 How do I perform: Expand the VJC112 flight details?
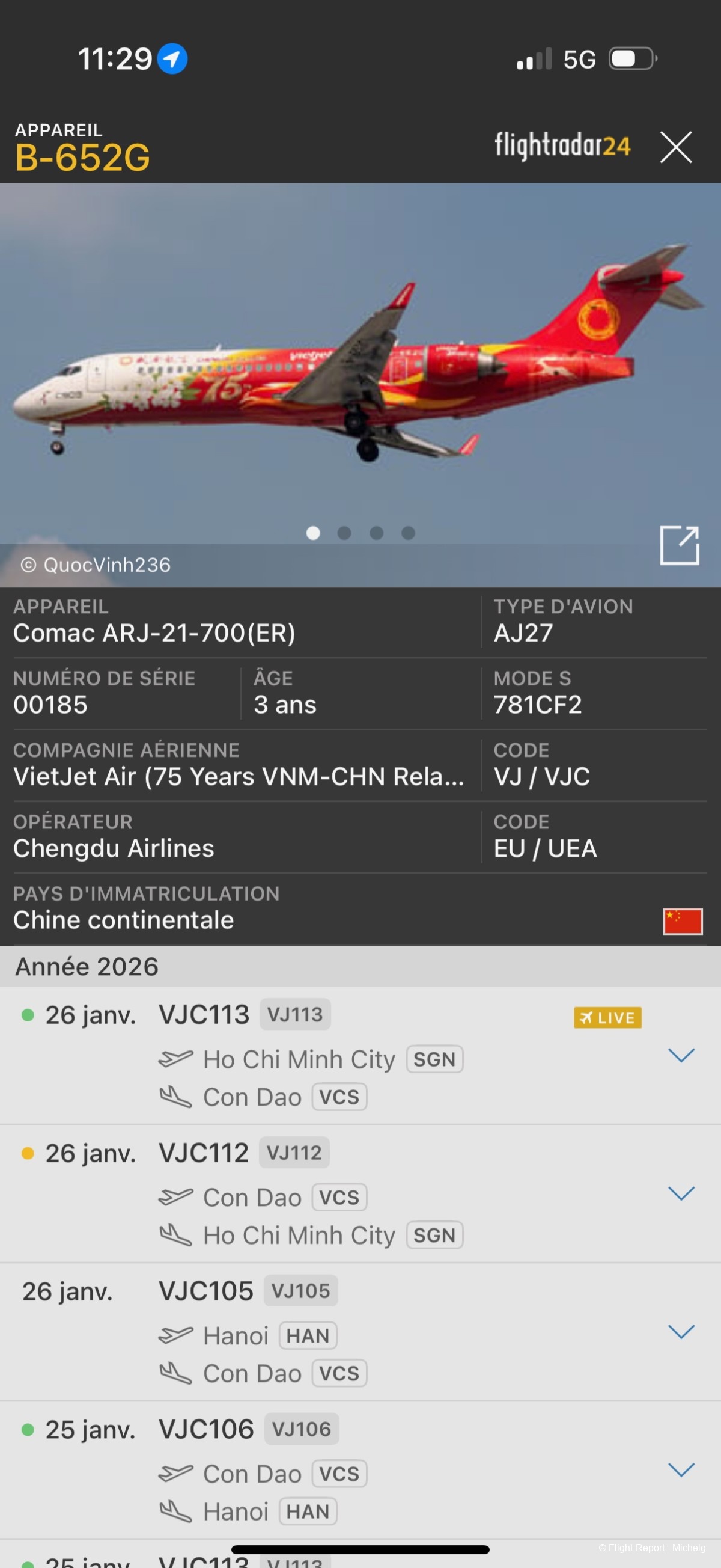(681, 1193)
